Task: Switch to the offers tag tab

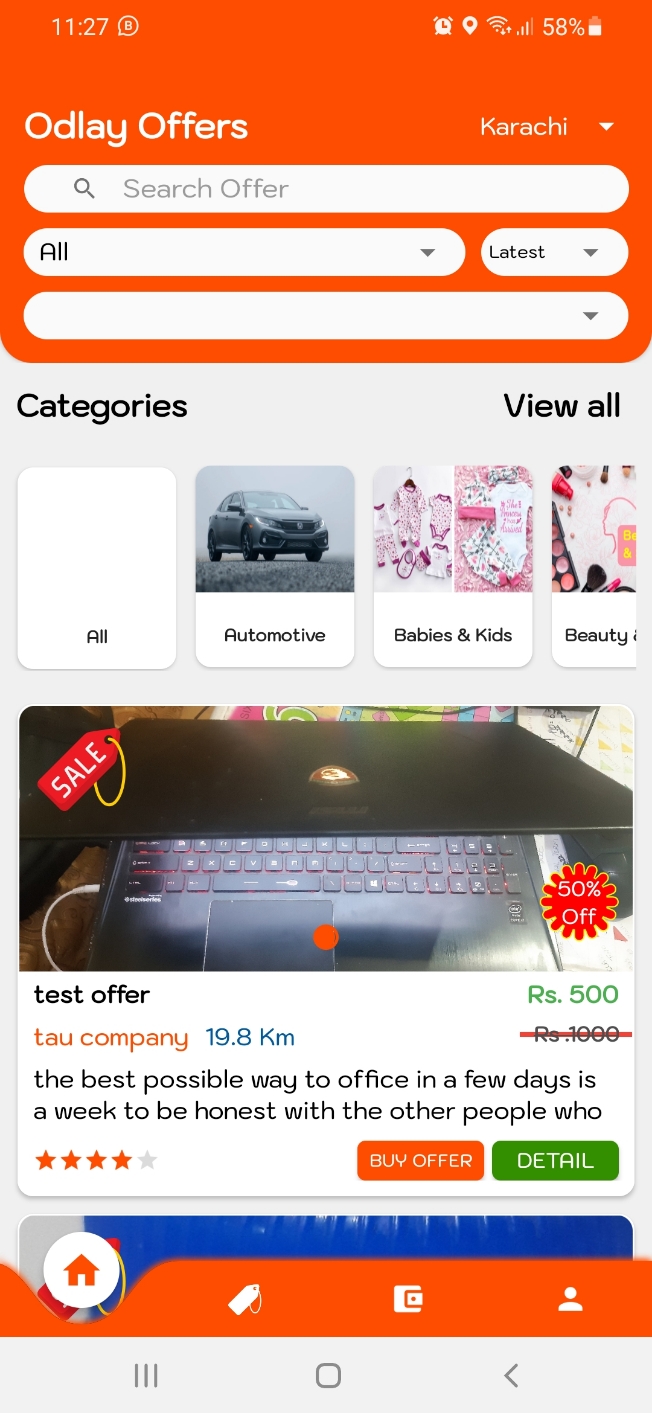Action: 244,1299
